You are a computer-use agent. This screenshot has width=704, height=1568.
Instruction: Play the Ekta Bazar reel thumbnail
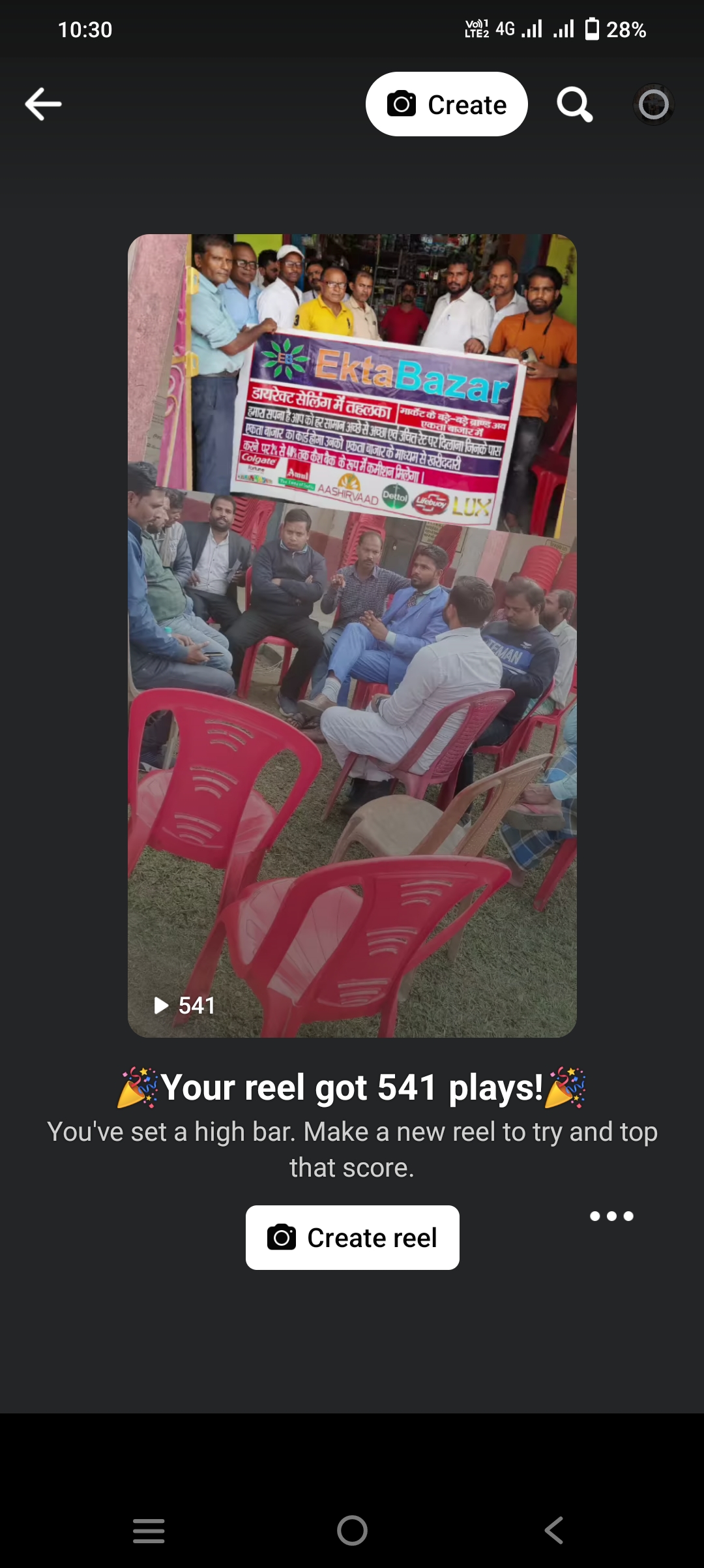tap(352, 635)
